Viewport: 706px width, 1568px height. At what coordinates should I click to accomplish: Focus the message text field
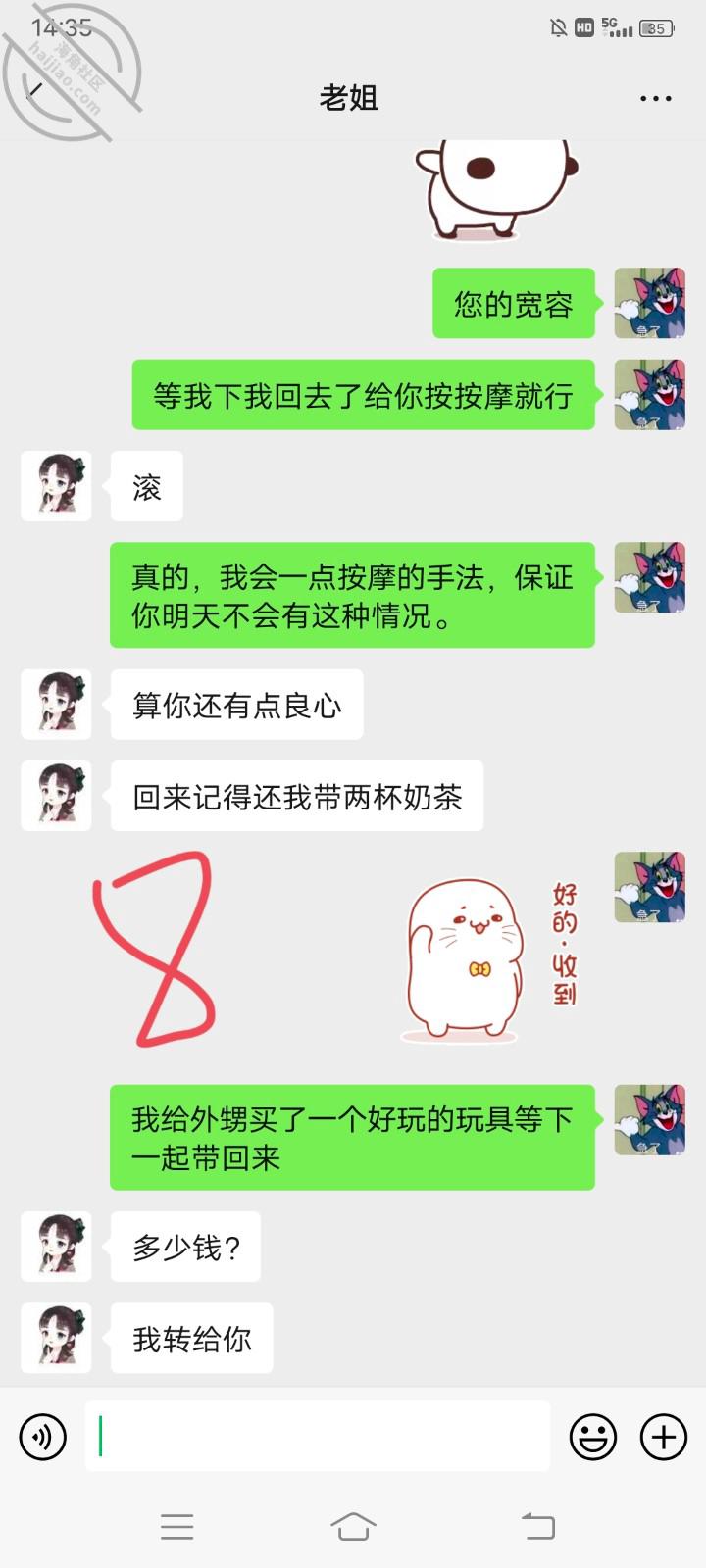[317, 1436]
